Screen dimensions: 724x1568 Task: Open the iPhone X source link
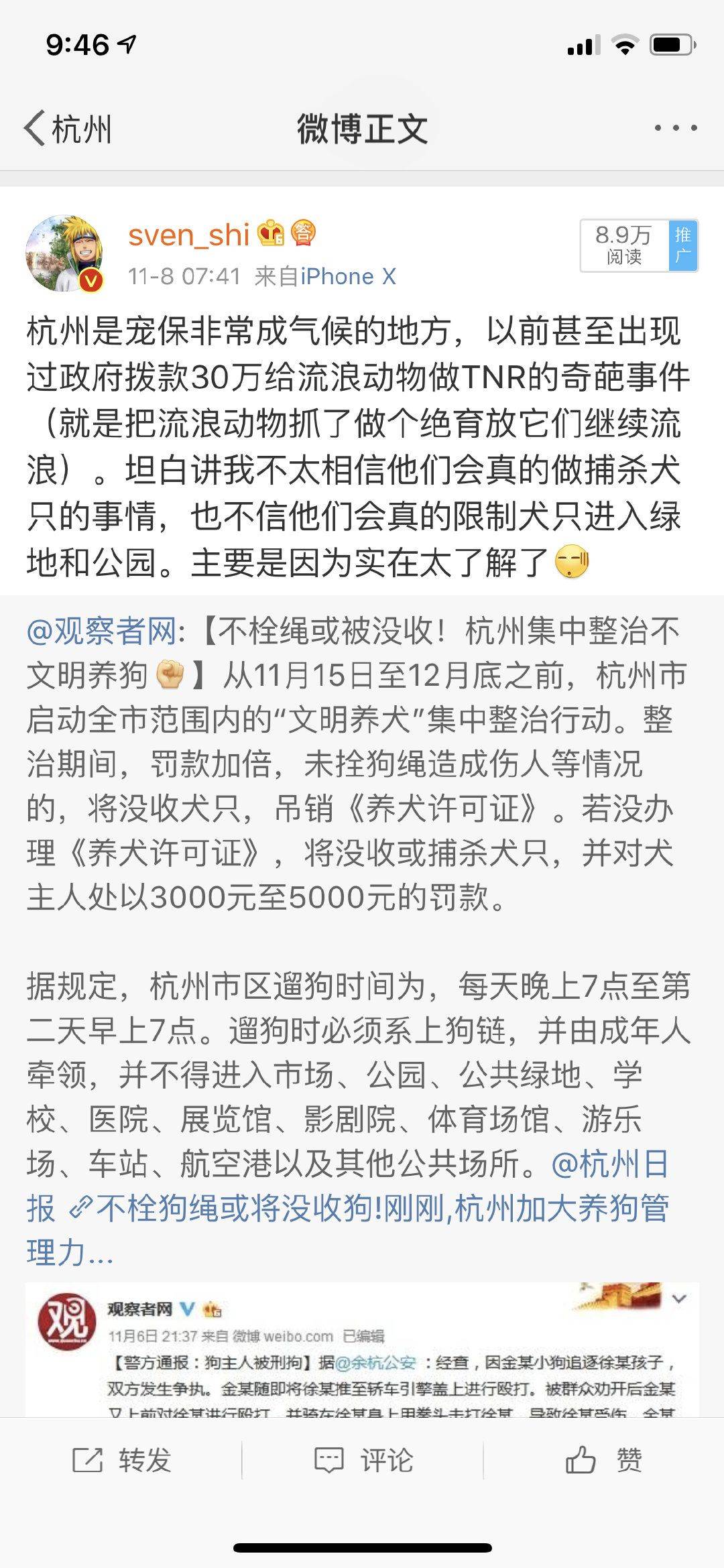347,276
